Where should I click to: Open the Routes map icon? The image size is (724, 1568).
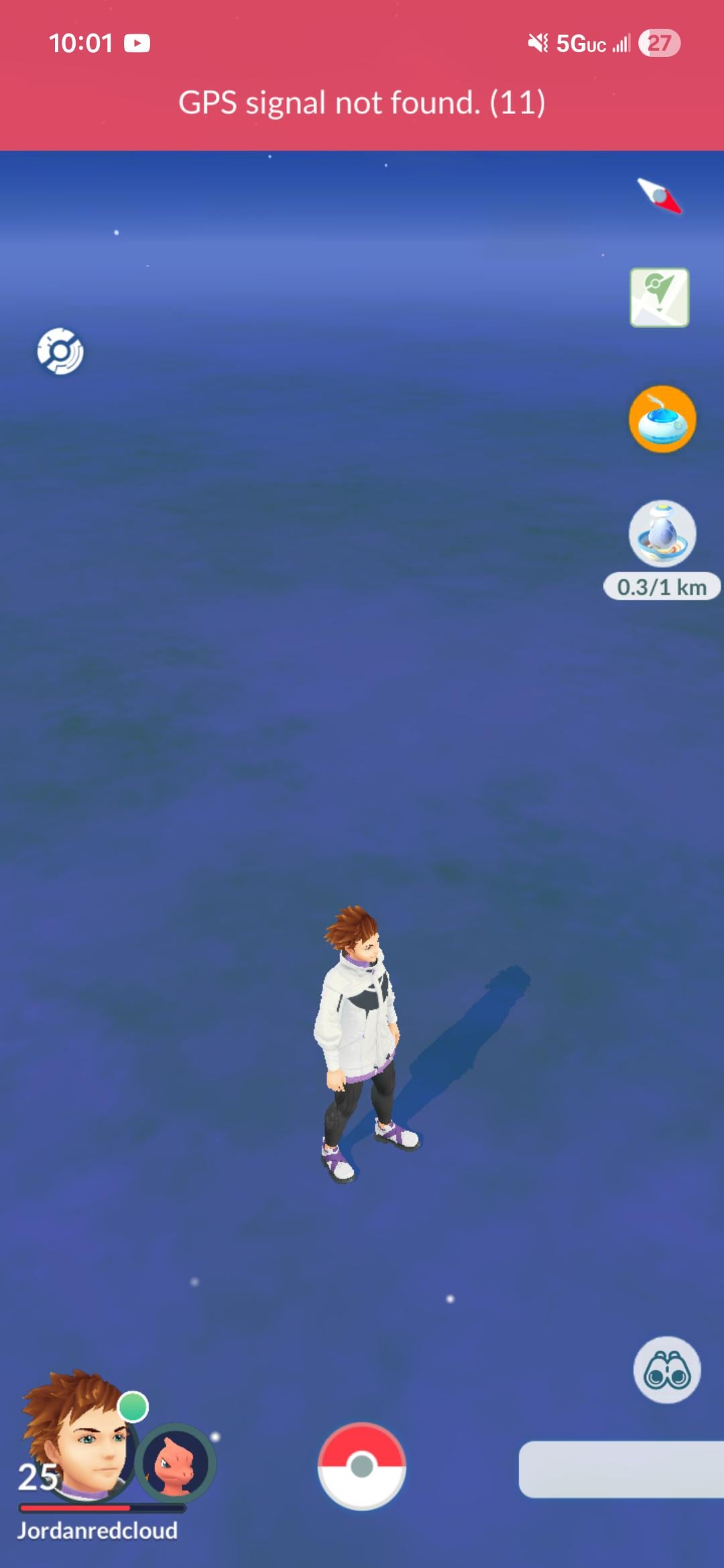click(x=660, y=298)
